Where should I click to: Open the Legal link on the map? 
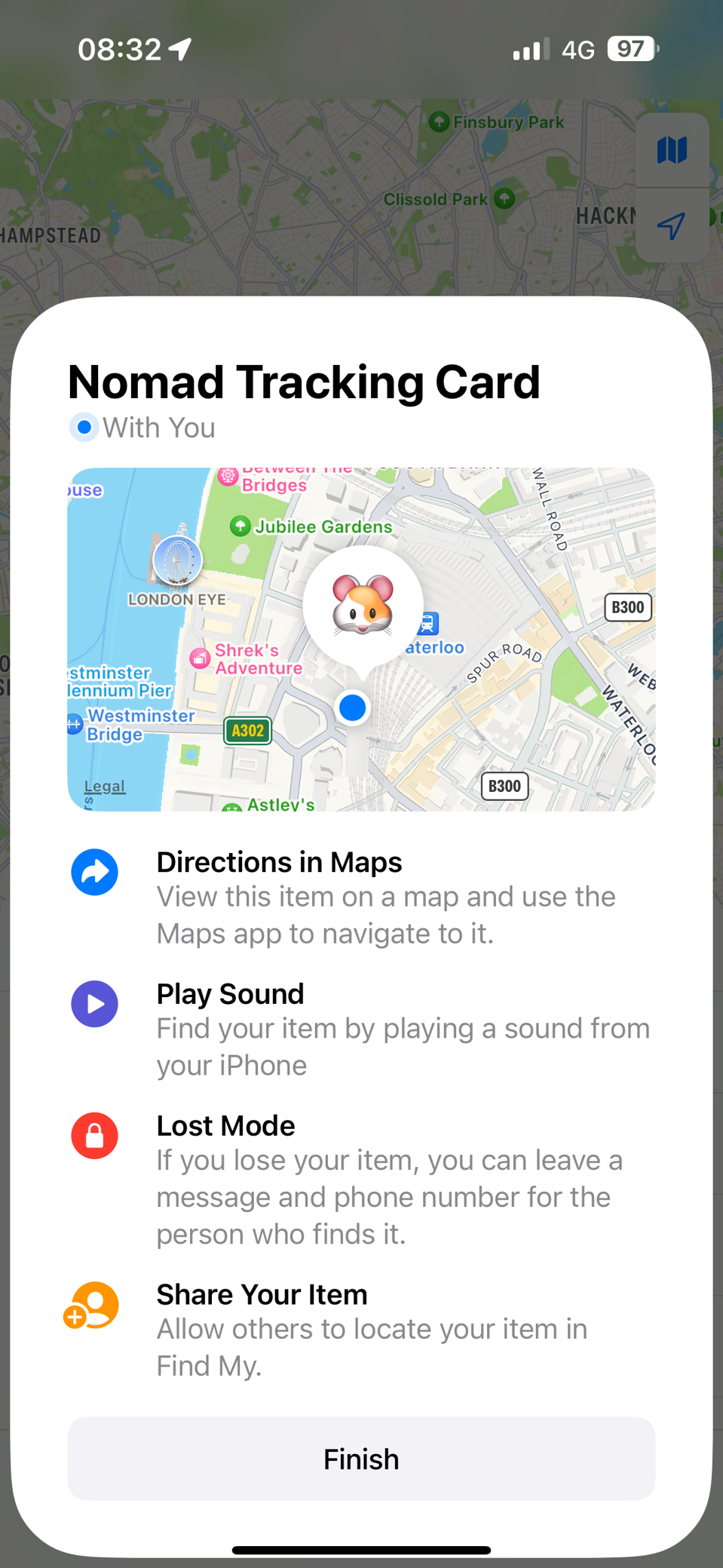(x=104, y=786)
